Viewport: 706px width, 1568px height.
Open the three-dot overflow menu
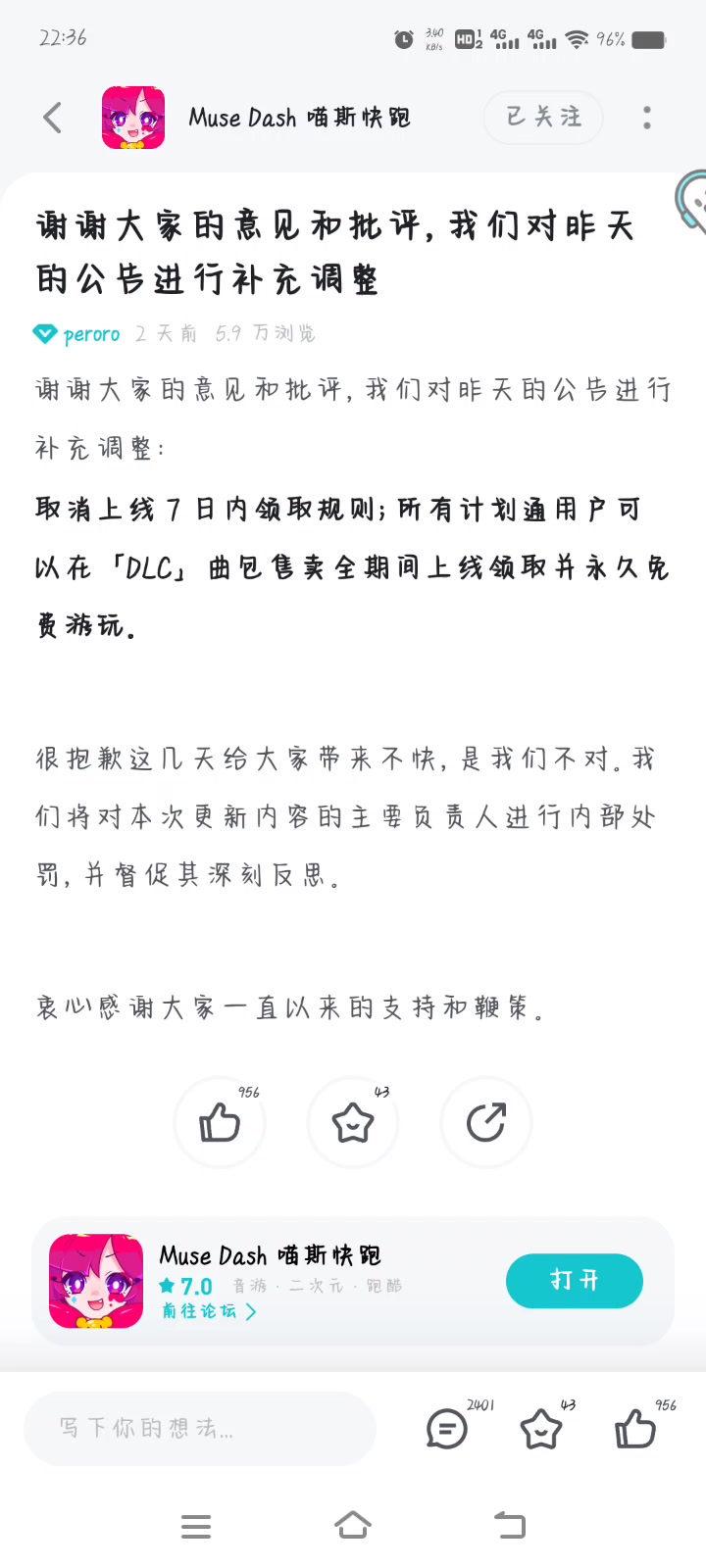tap(647, 118)
